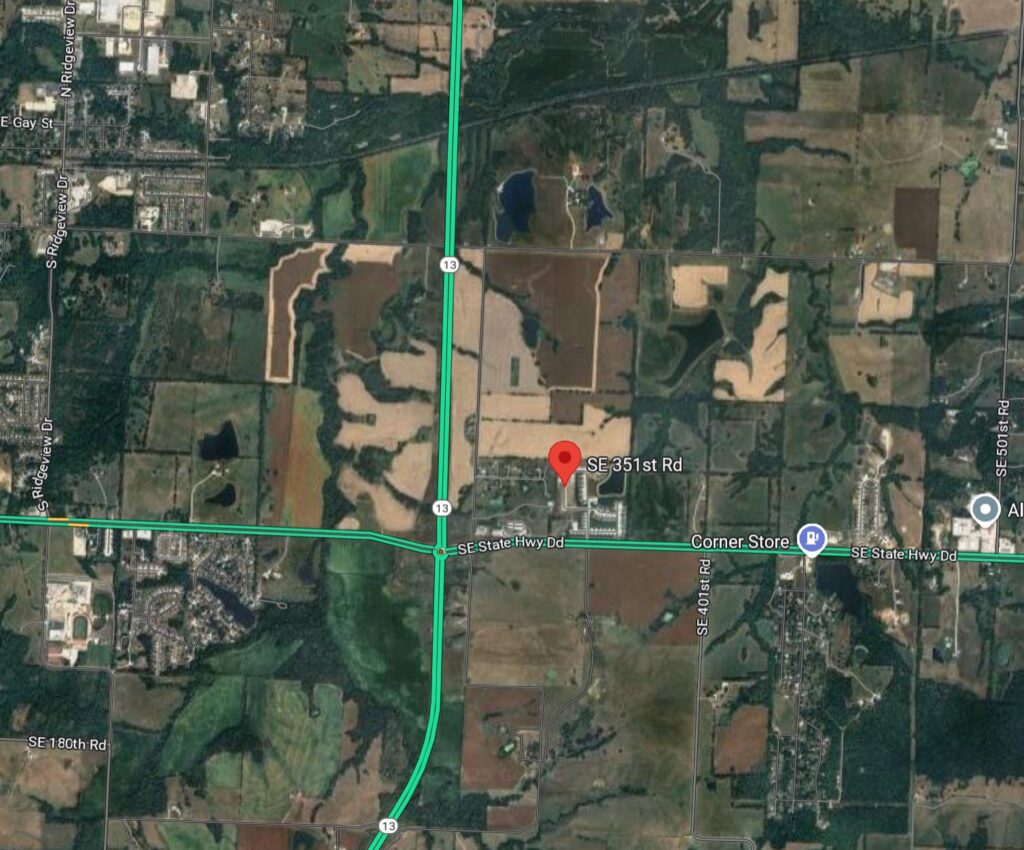Viewport: 1024px width, 850px height.
Task: Open the Corner Store gas station marker
Action: 811,540
